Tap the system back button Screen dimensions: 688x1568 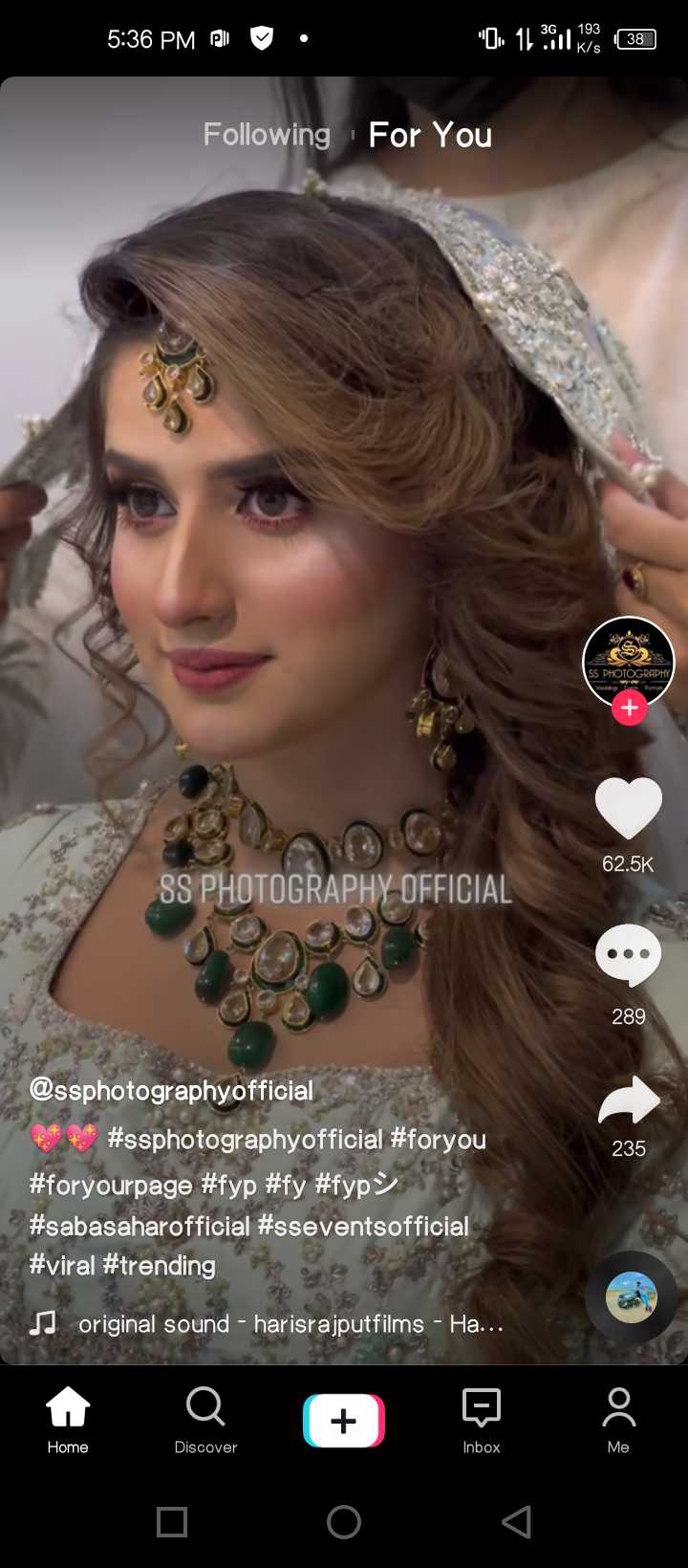point(516,1521)
